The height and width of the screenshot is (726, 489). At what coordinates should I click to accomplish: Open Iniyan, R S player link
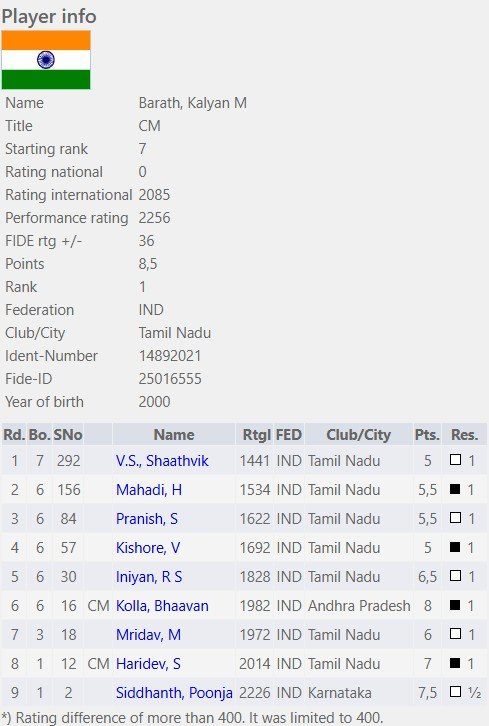[x=149, y=577]
